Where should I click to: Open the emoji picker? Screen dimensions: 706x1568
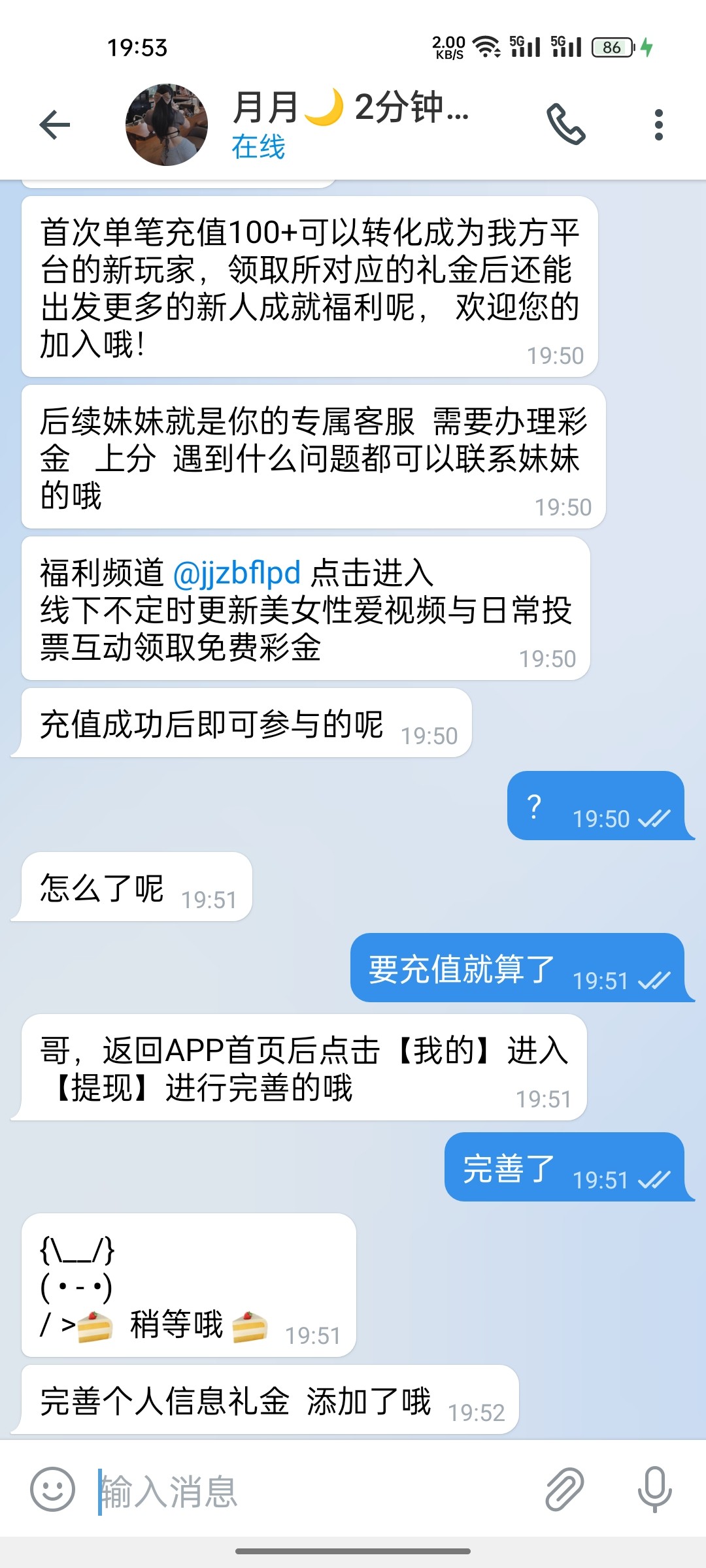point(53,1490)
